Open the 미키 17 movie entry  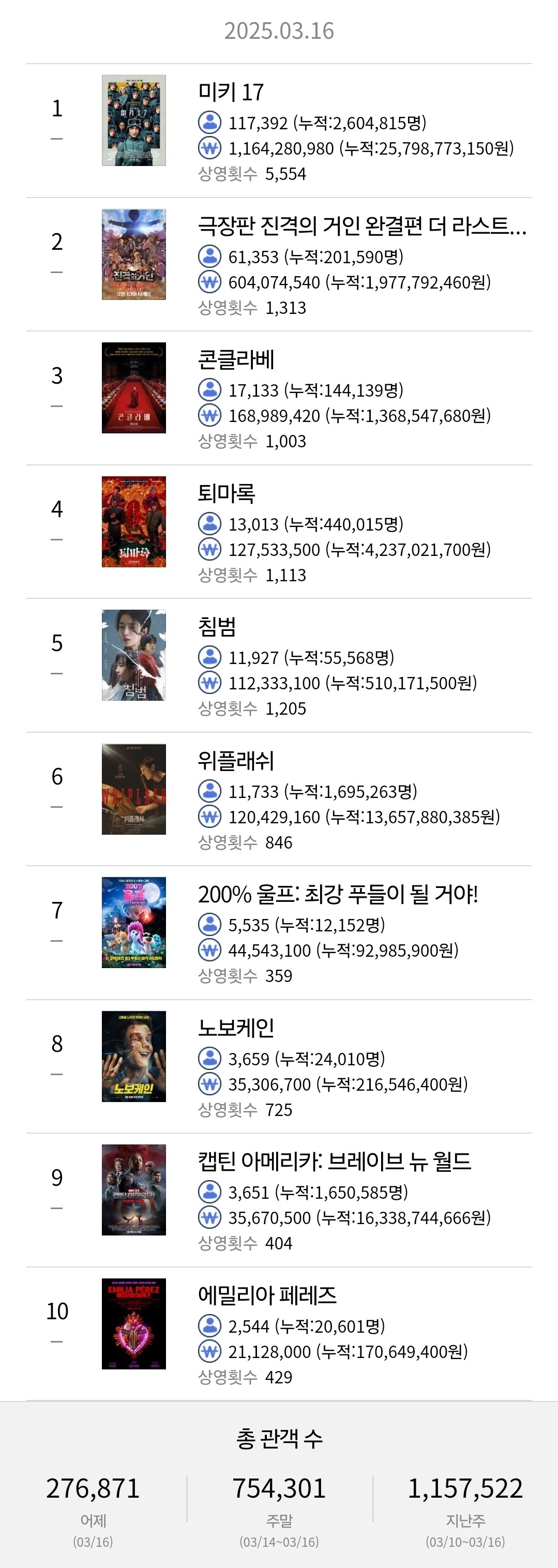[x=279, y=130]
